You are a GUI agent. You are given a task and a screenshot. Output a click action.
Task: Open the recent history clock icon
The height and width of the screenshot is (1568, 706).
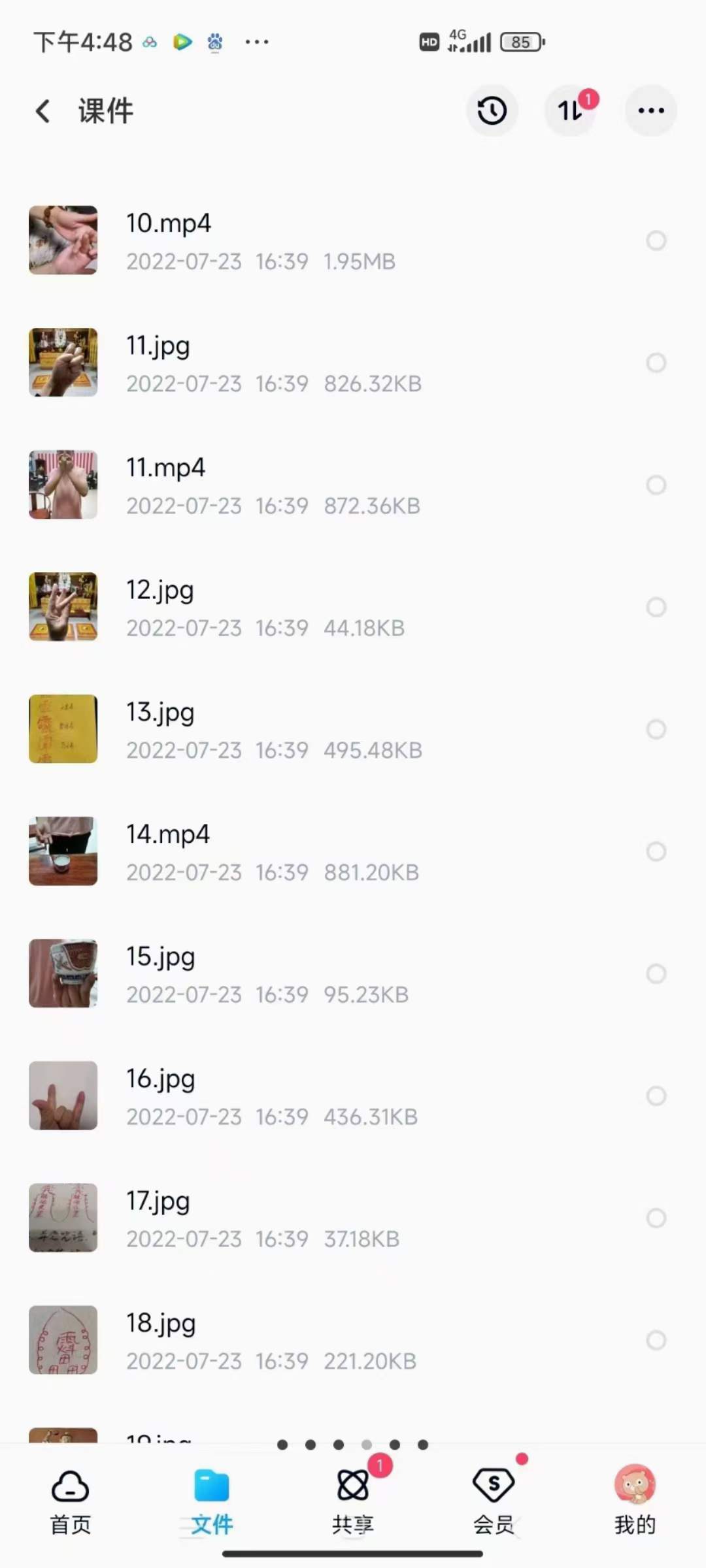pyautogui.click(x=492, y=110)
